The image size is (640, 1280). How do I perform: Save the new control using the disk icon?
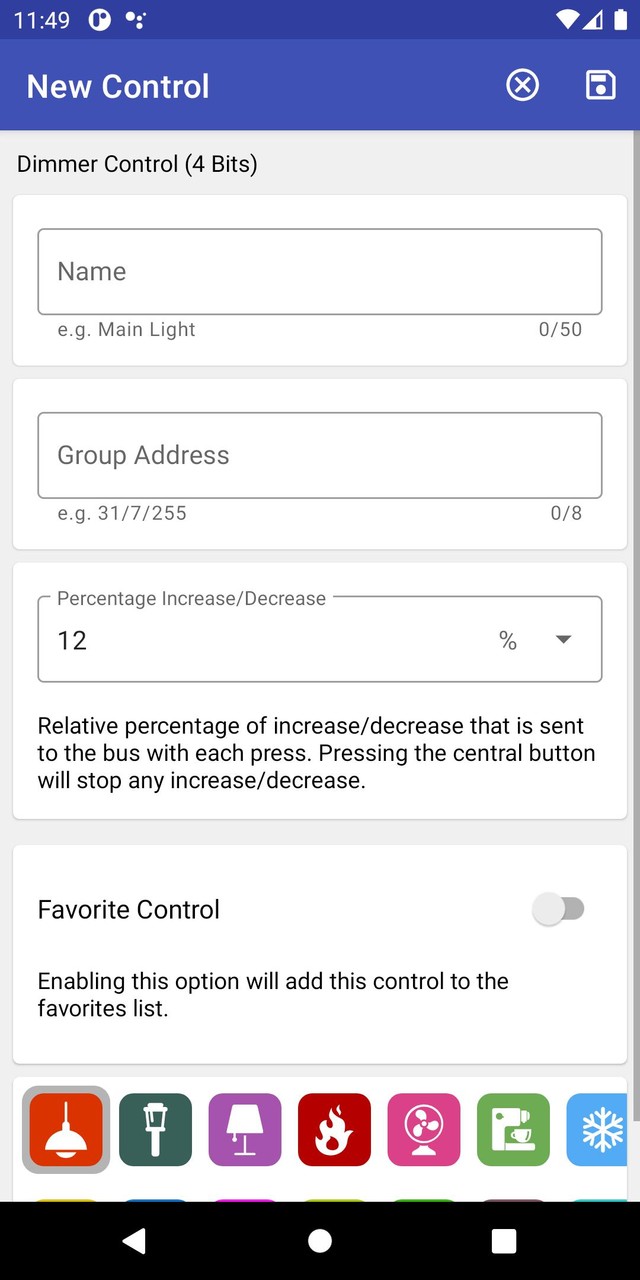600,86
